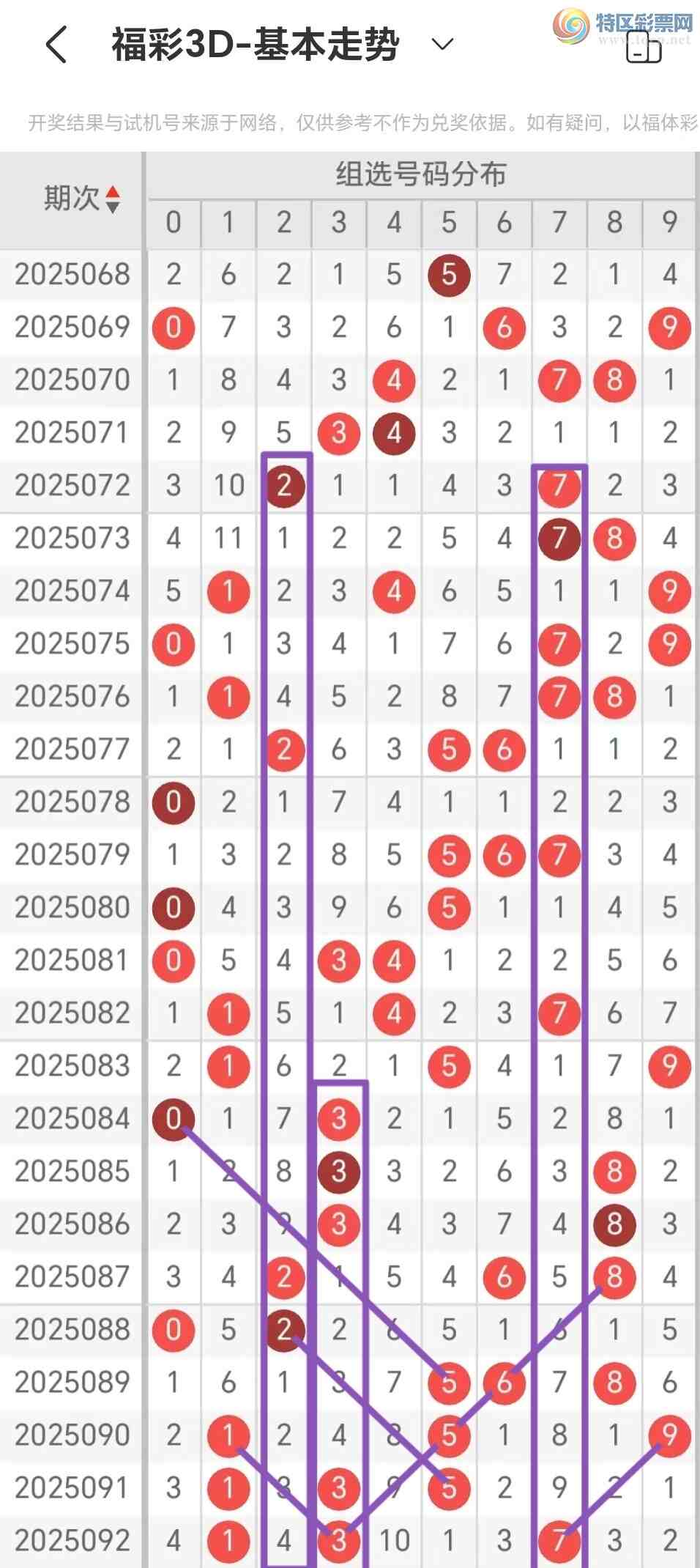Tap the screen orientation icon at top right
This screenshot has height=1568, width=700.
(644, 47)
